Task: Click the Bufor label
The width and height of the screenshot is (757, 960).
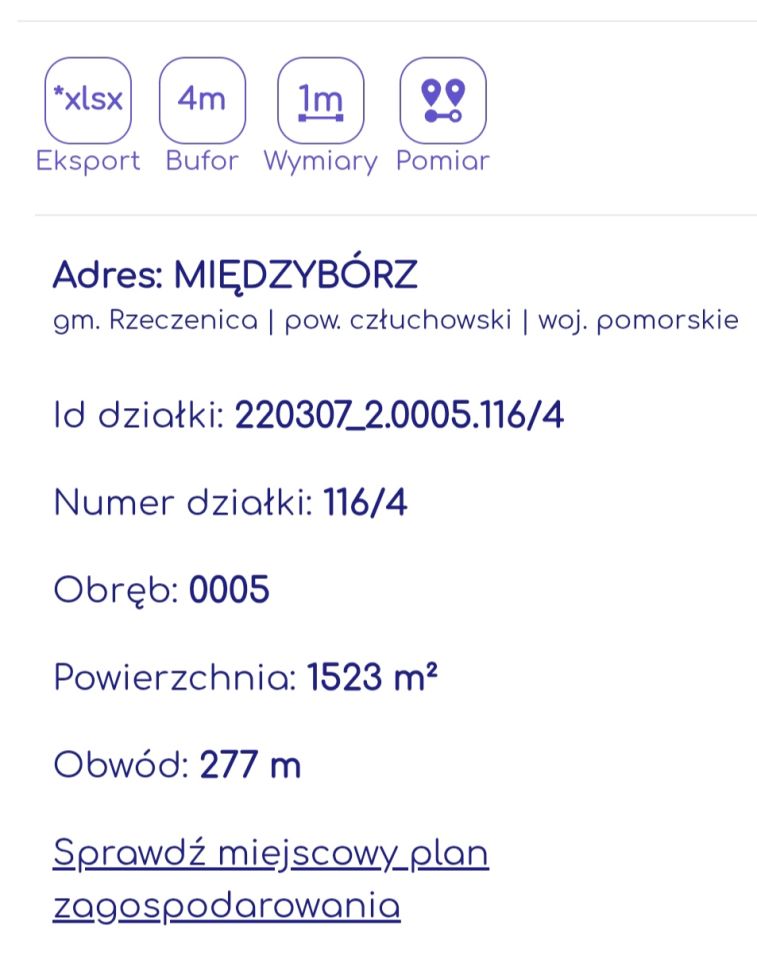Action: [201, 161]
